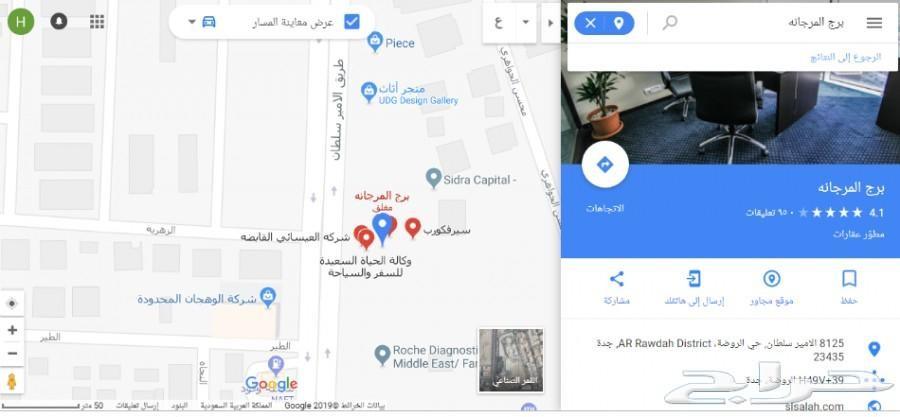Clear the search with the X button
Viewport: 900px width, 417px height.
coord(590,22)
